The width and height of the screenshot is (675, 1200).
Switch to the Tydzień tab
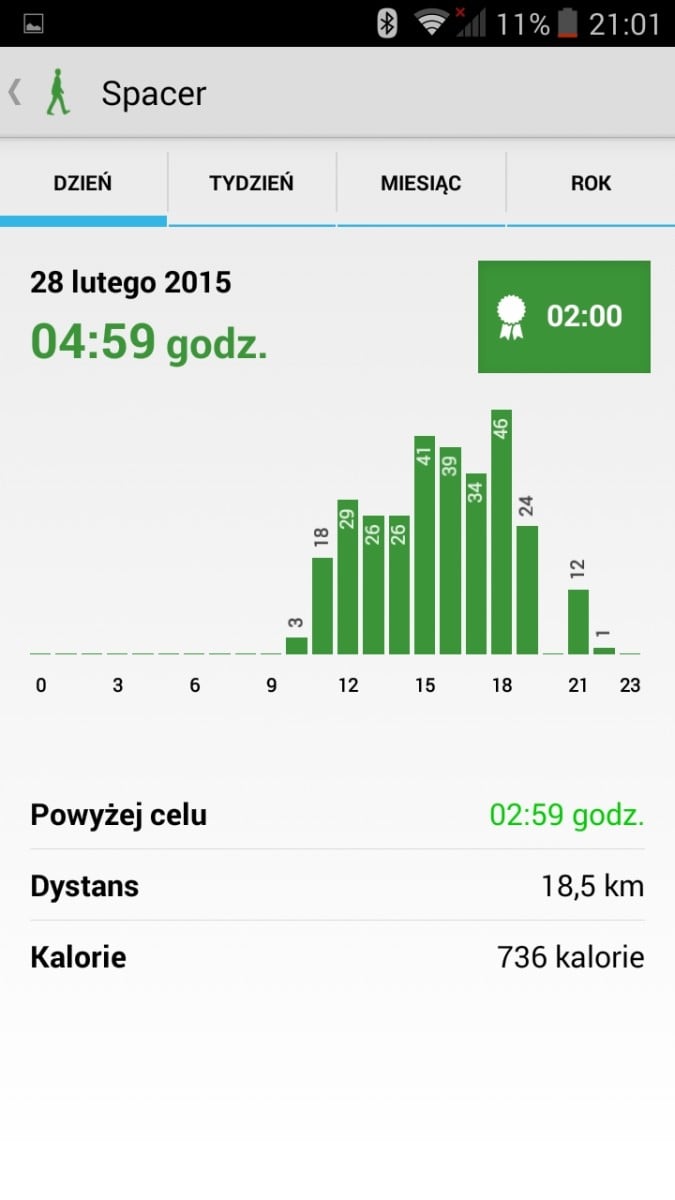252,184
